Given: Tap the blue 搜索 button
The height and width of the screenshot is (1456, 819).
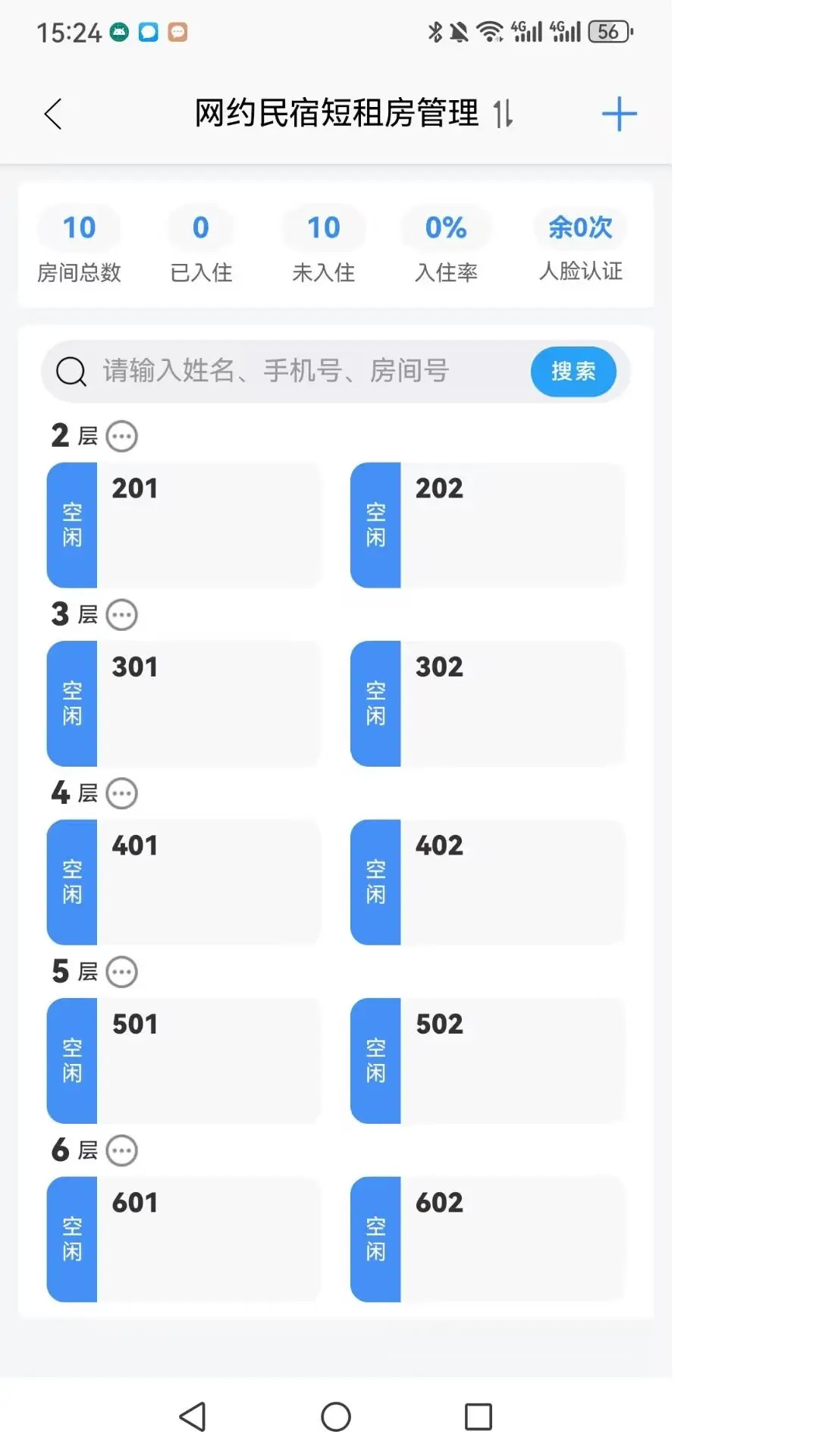Looking at the screenshot, I should click(573, 372).
